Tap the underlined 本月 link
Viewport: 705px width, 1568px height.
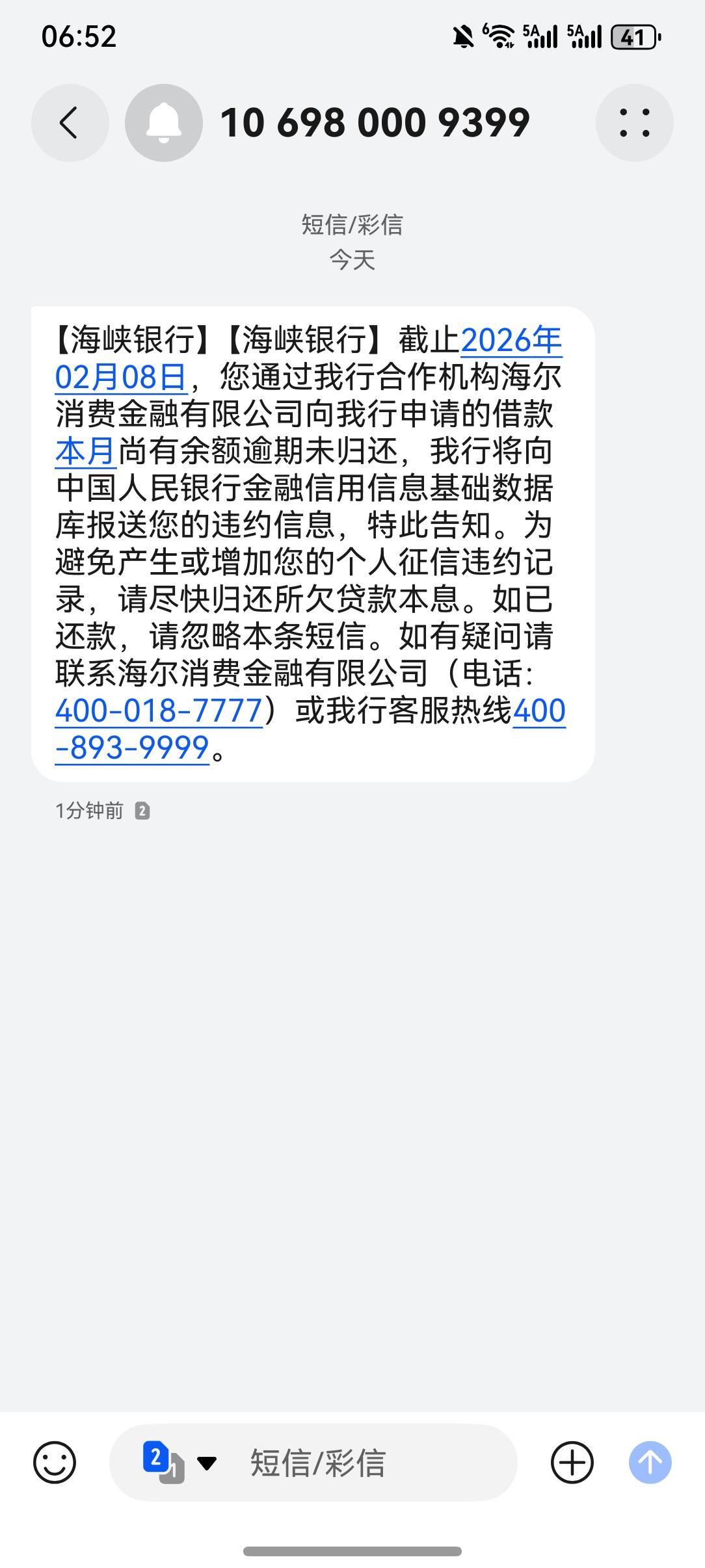coord(85,452)
